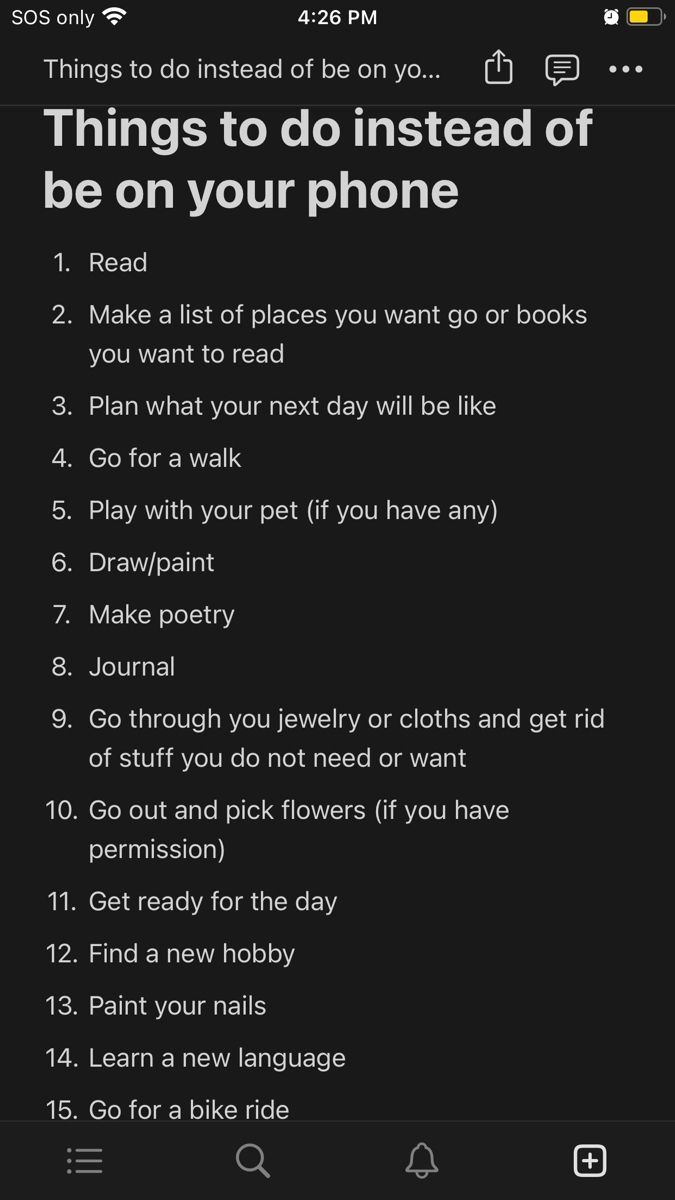Open the notifications bell
The image size is (675, 1200).
pyautogui.click(x=421, y=1160)
